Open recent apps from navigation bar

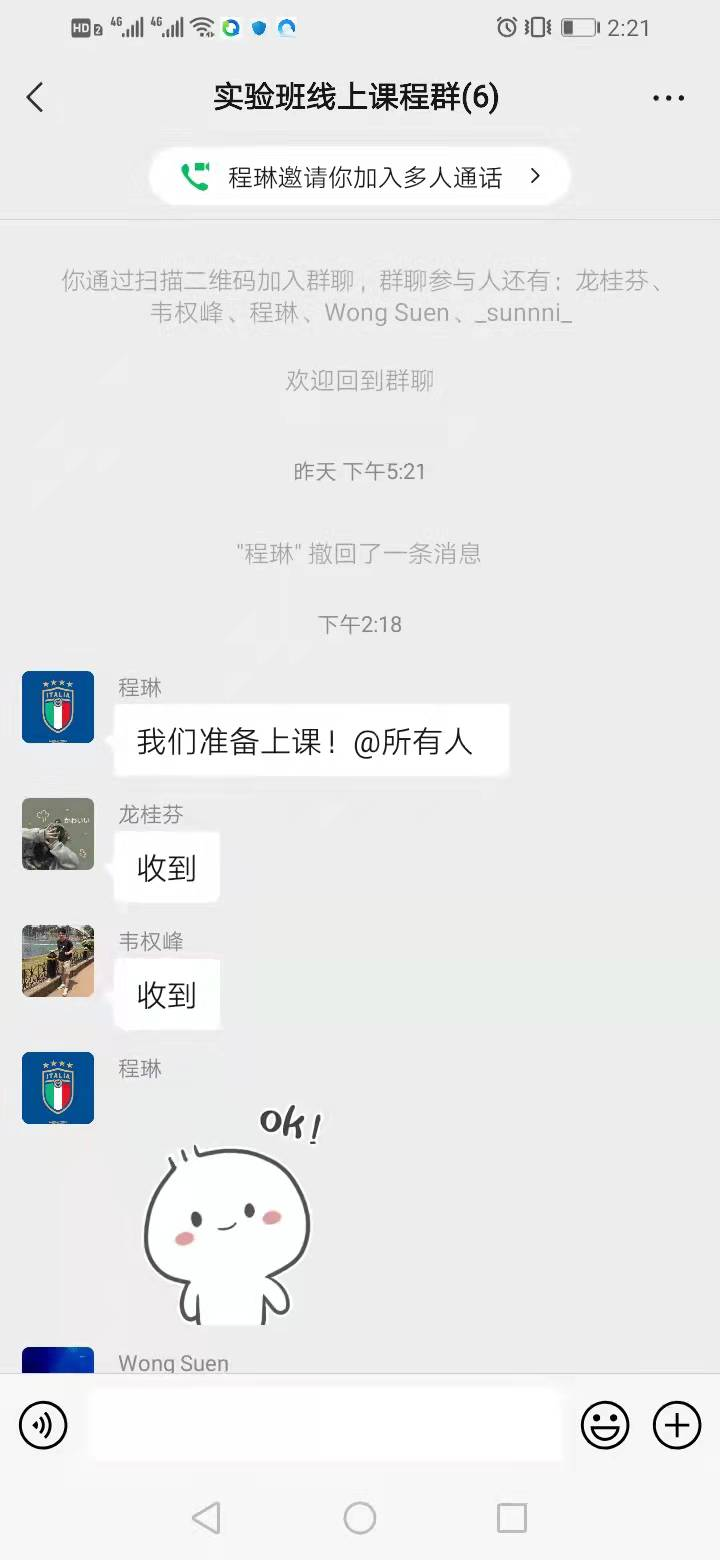pos(511,1518)
